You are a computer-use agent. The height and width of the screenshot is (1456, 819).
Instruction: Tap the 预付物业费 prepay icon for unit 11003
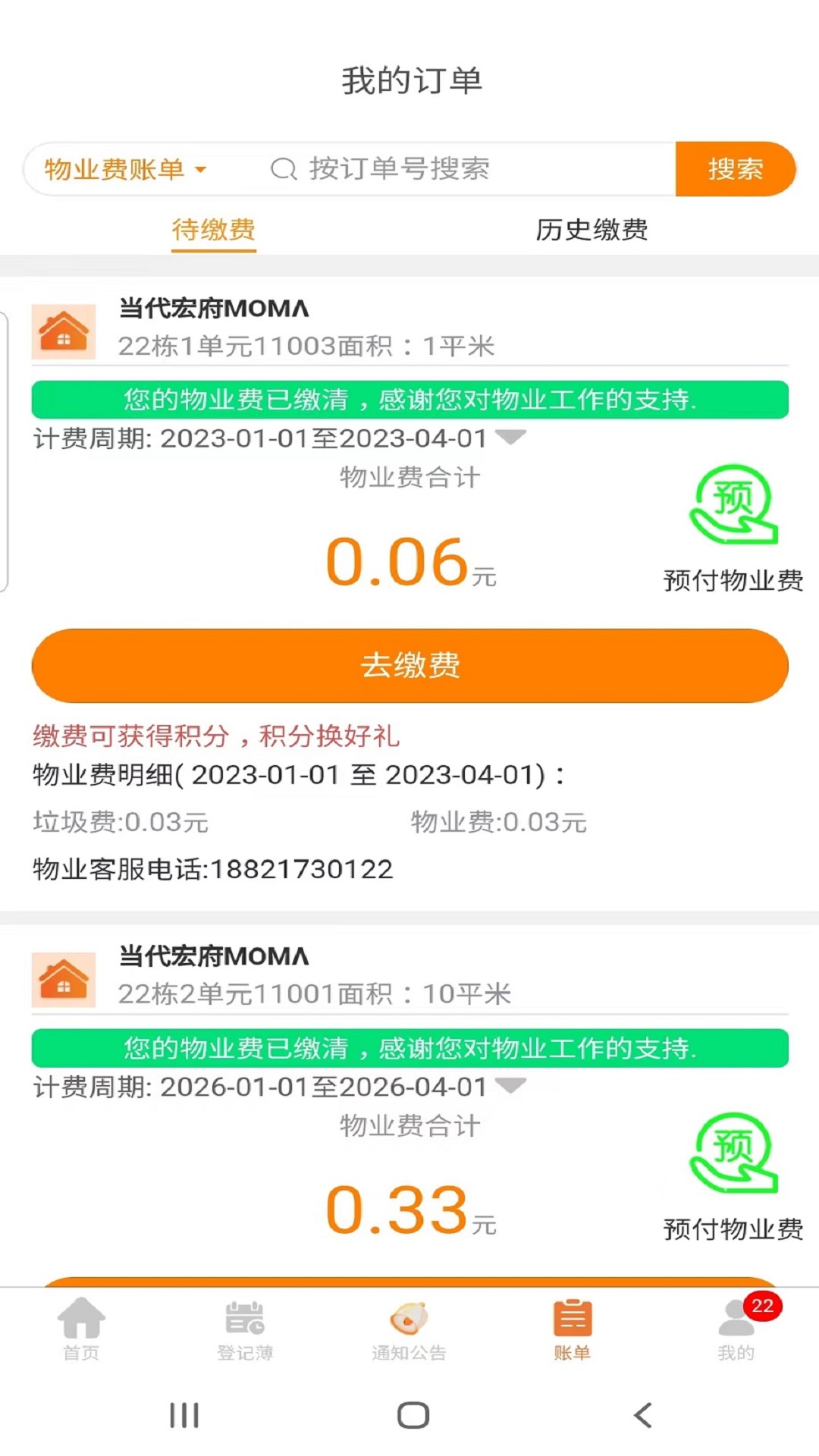(x=733, y=504)
